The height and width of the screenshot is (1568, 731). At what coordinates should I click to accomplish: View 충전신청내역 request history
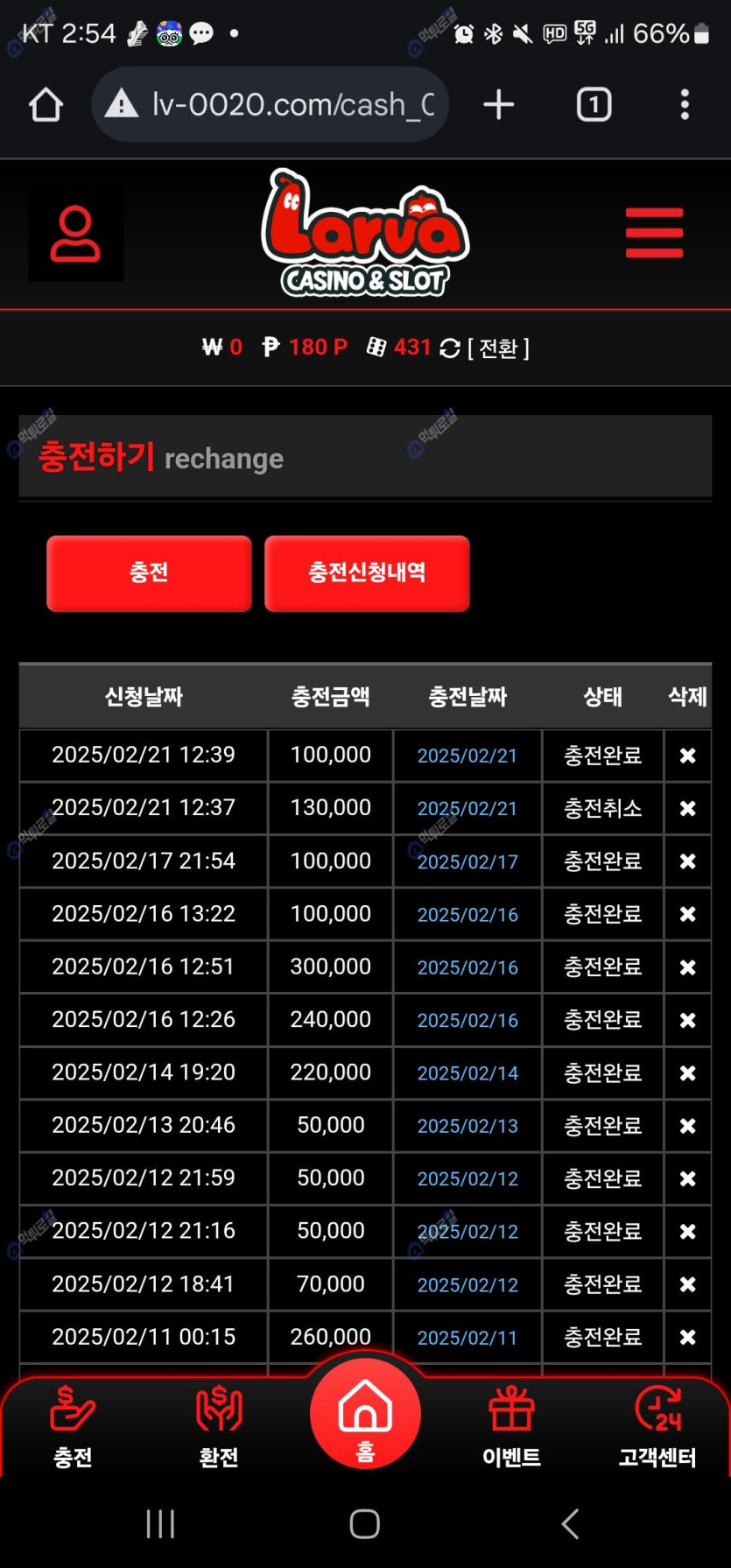[367, 573]
